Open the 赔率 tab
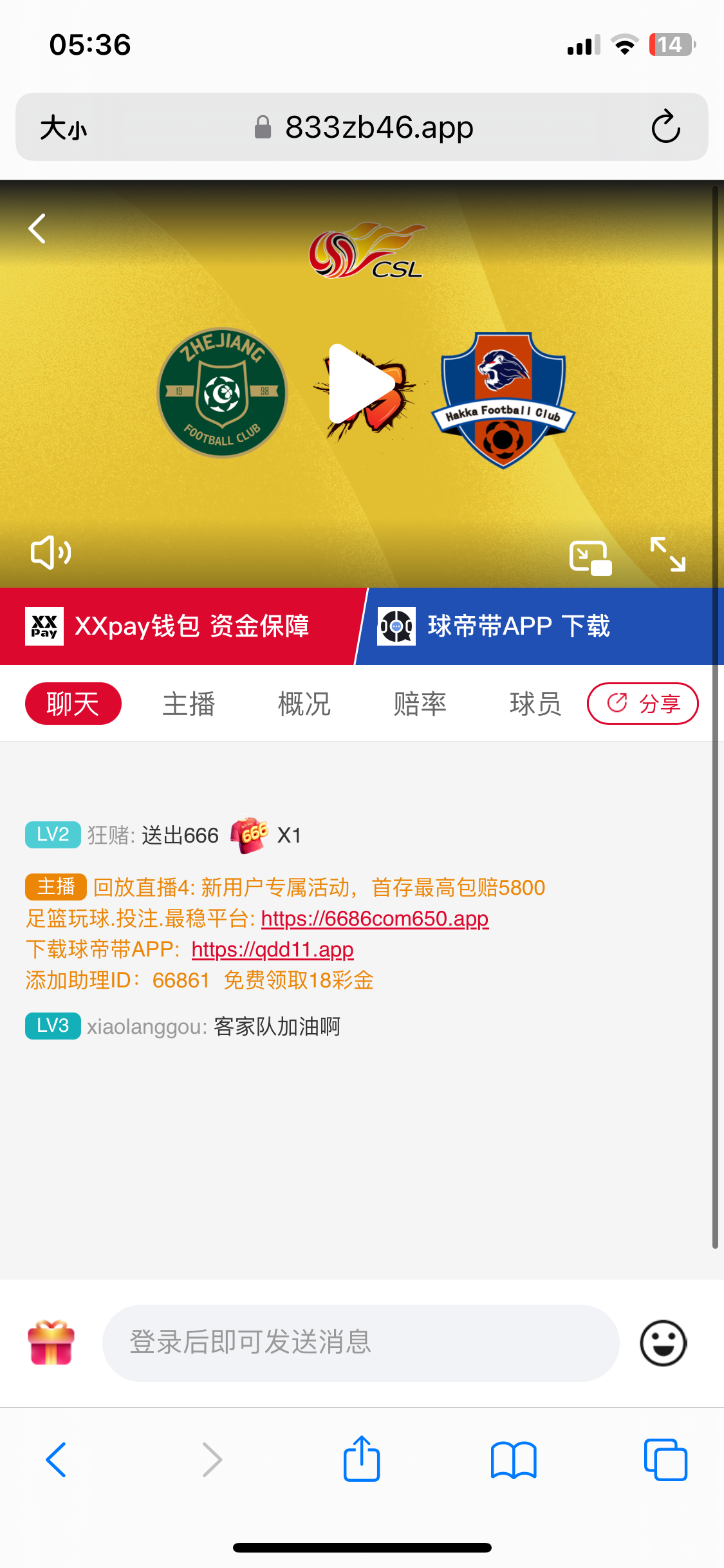The height and width of the screenshot is (1568, 724). [420, 704]
